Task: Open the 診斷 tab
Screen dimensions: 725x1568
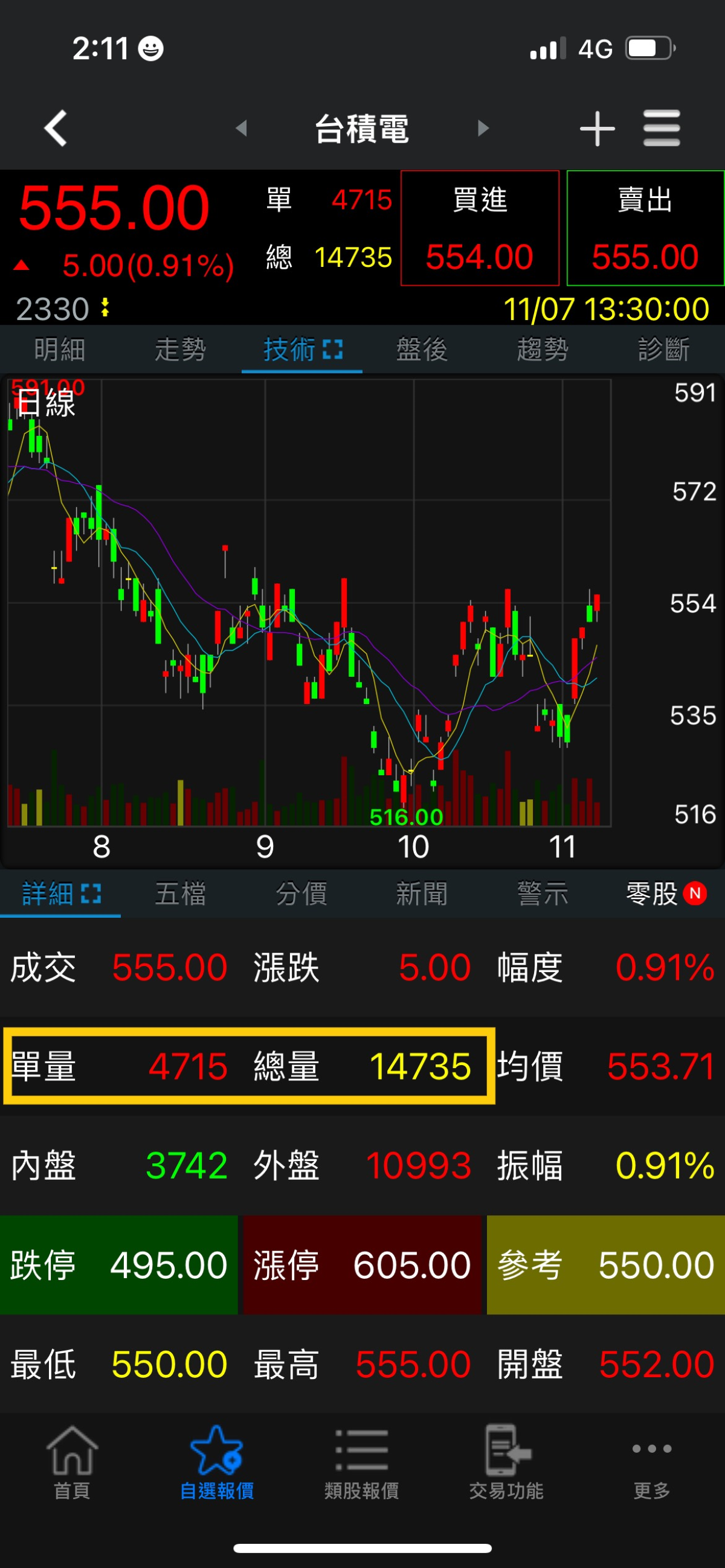Action: pos(664,350)
